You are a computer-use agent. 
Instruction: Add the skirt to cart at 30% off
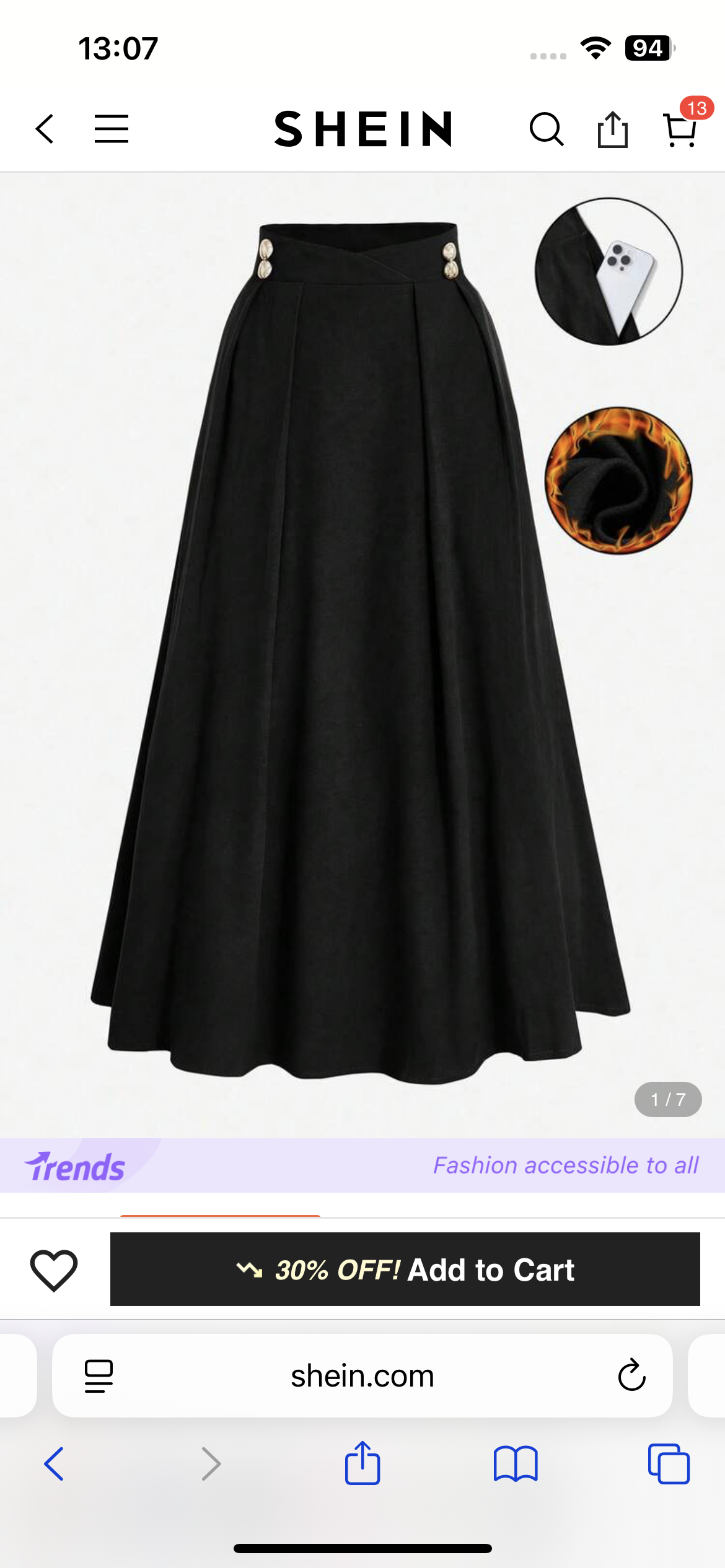click(x=405, y=1270)
